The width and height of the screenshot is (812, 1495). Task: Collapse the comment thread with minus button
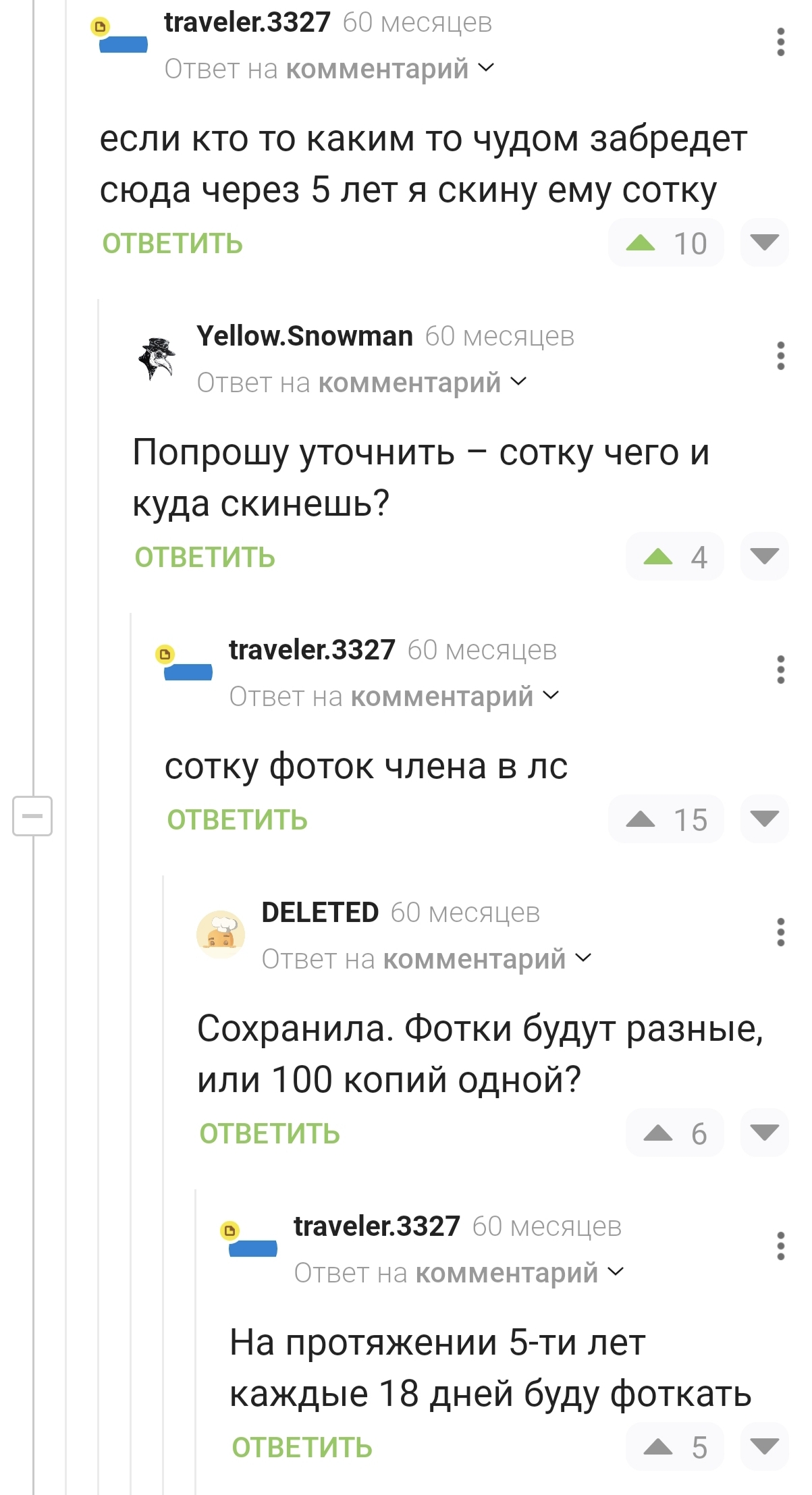[32, 816]
